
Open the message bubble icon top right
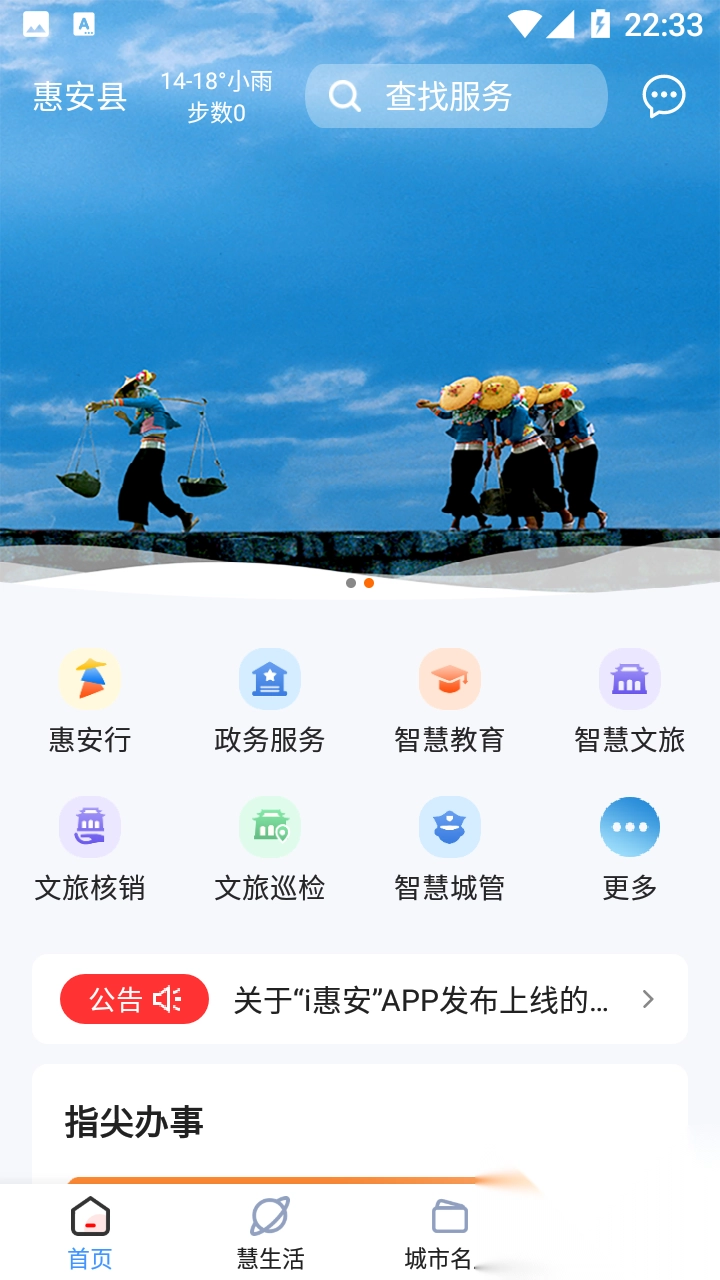(x=662, y=95)
